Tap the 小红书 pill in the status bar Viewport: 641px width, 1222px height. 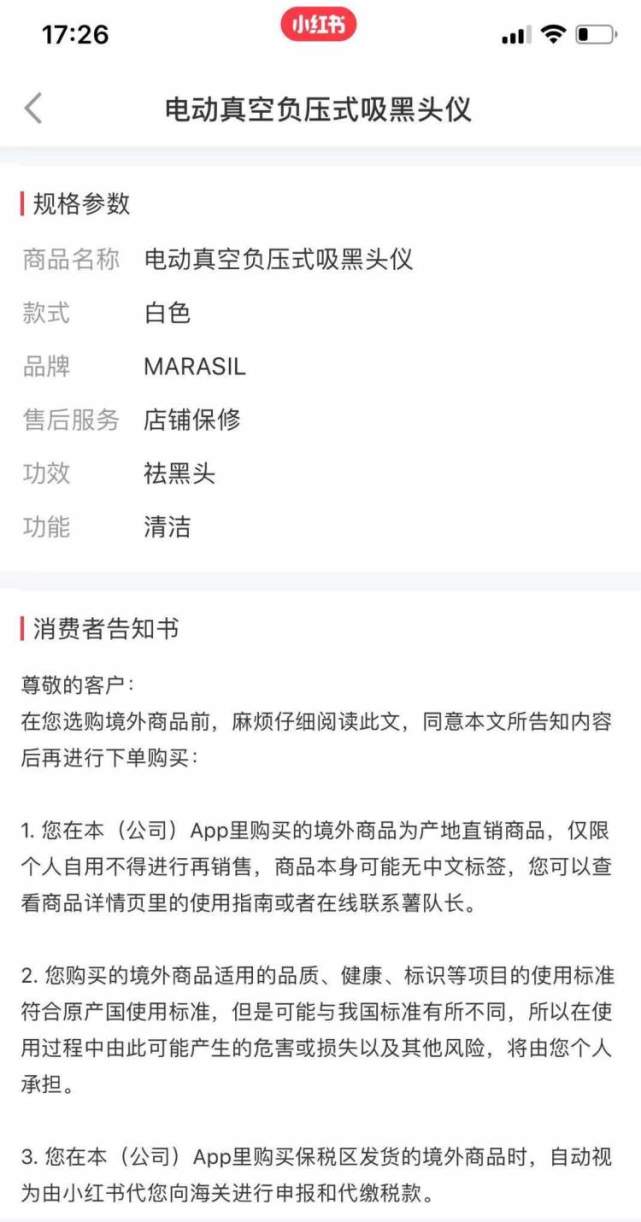pyautogui.click(x=318, y=26)
